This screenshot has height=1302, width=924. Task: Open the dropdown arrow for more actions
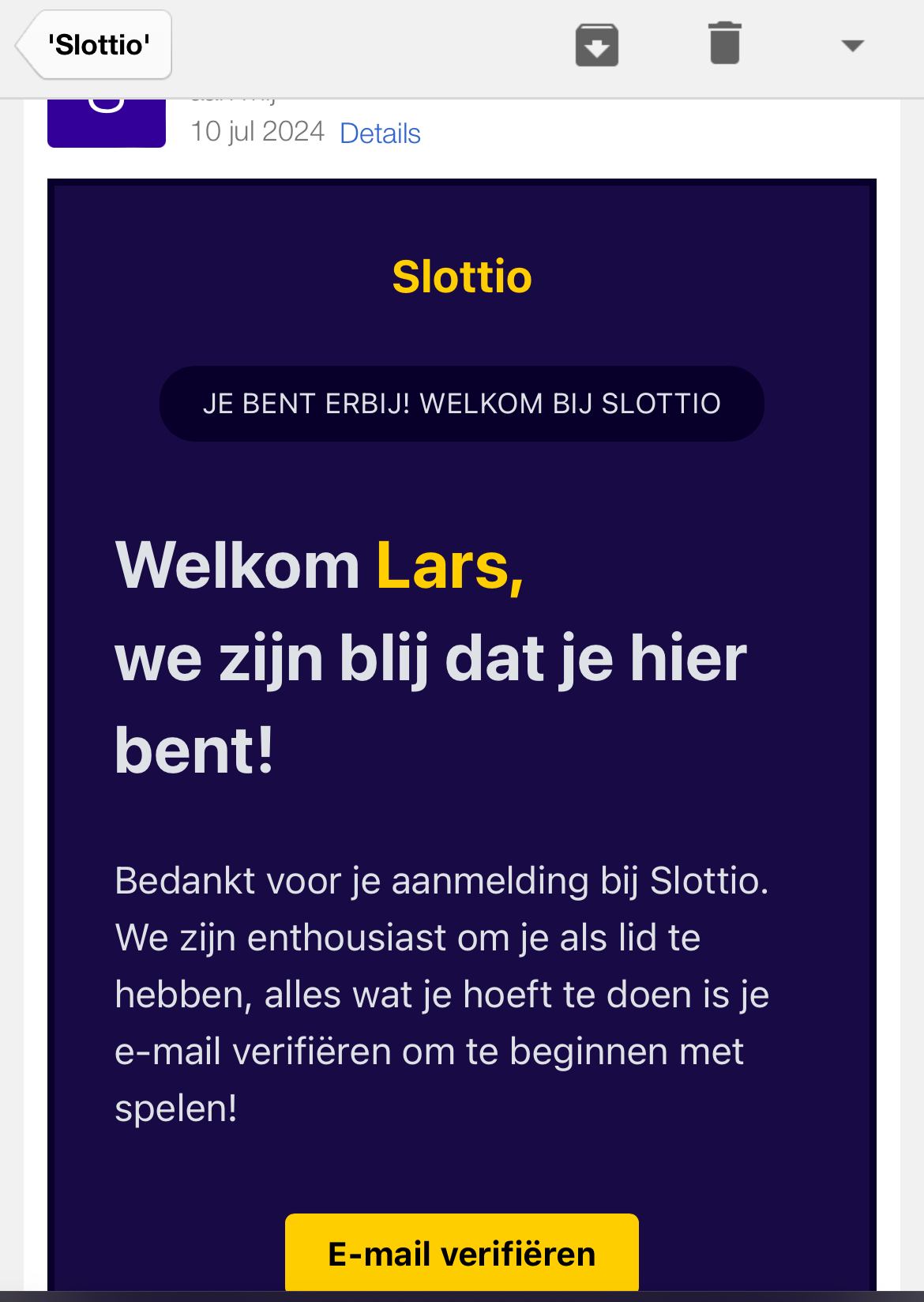(x=852, y=46)
